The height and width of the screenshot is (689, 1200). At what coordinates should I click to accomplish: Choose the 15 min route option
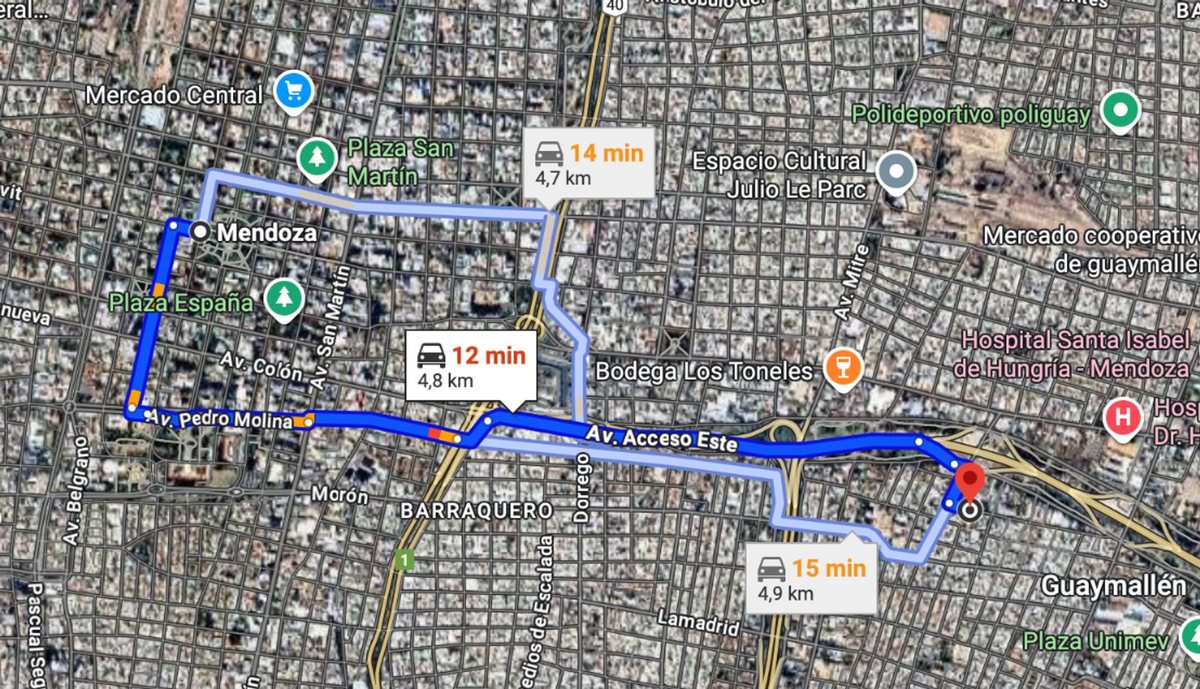[813, 578]
